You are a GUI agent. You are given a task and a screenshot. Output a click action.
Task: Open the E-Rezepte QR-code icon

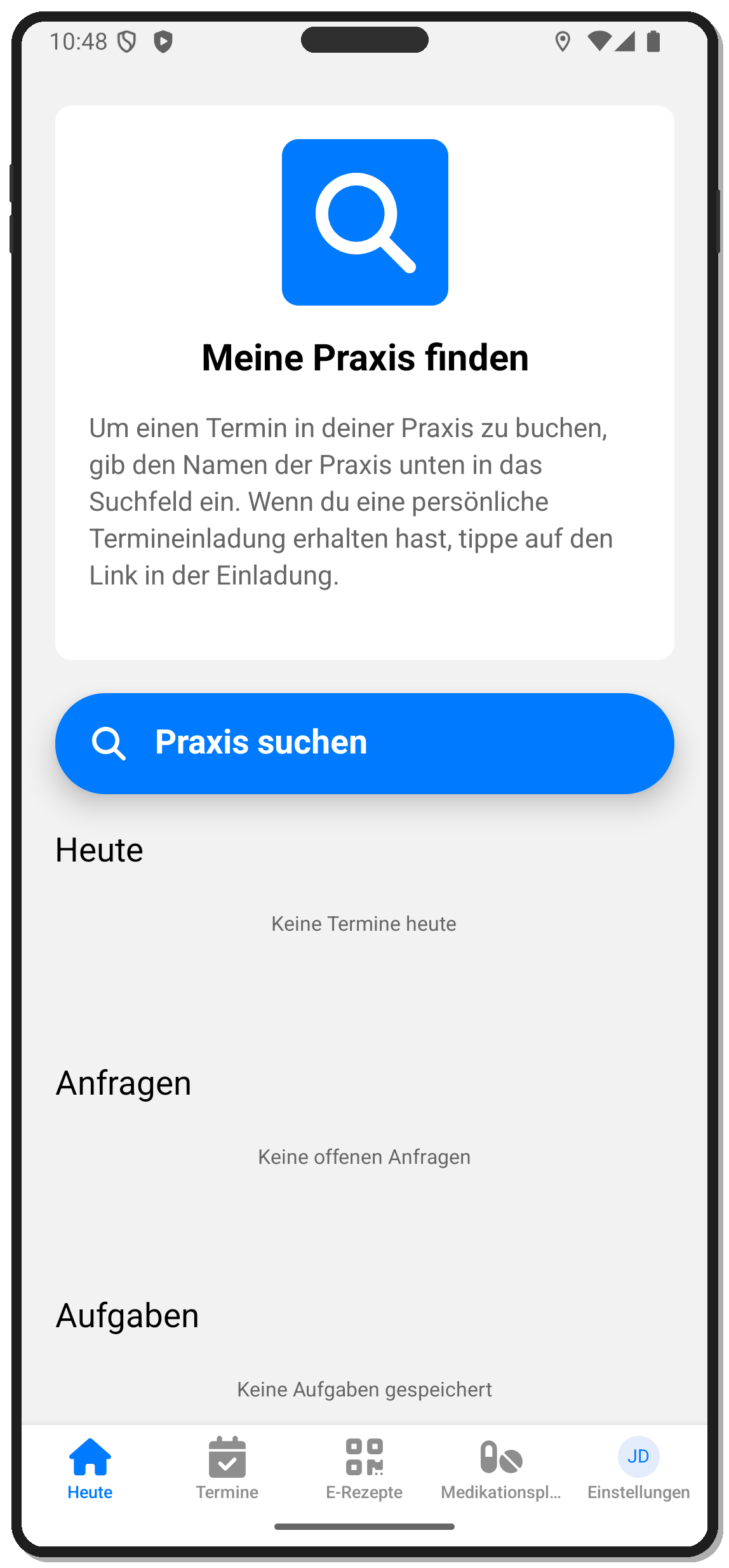364,1457
